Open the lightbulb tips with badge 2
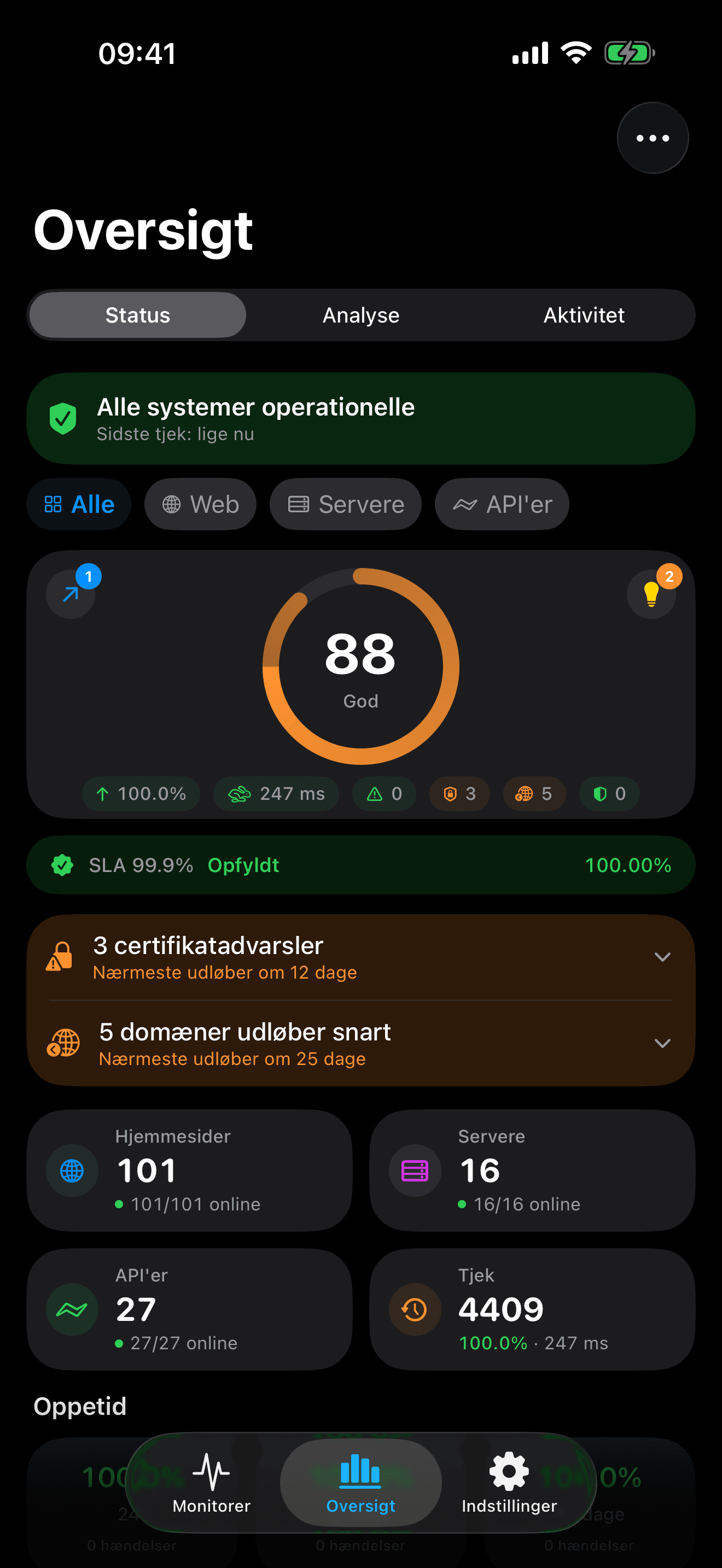Image resolution: width=722 pixels, height=1568 pixels. [651, 594]
